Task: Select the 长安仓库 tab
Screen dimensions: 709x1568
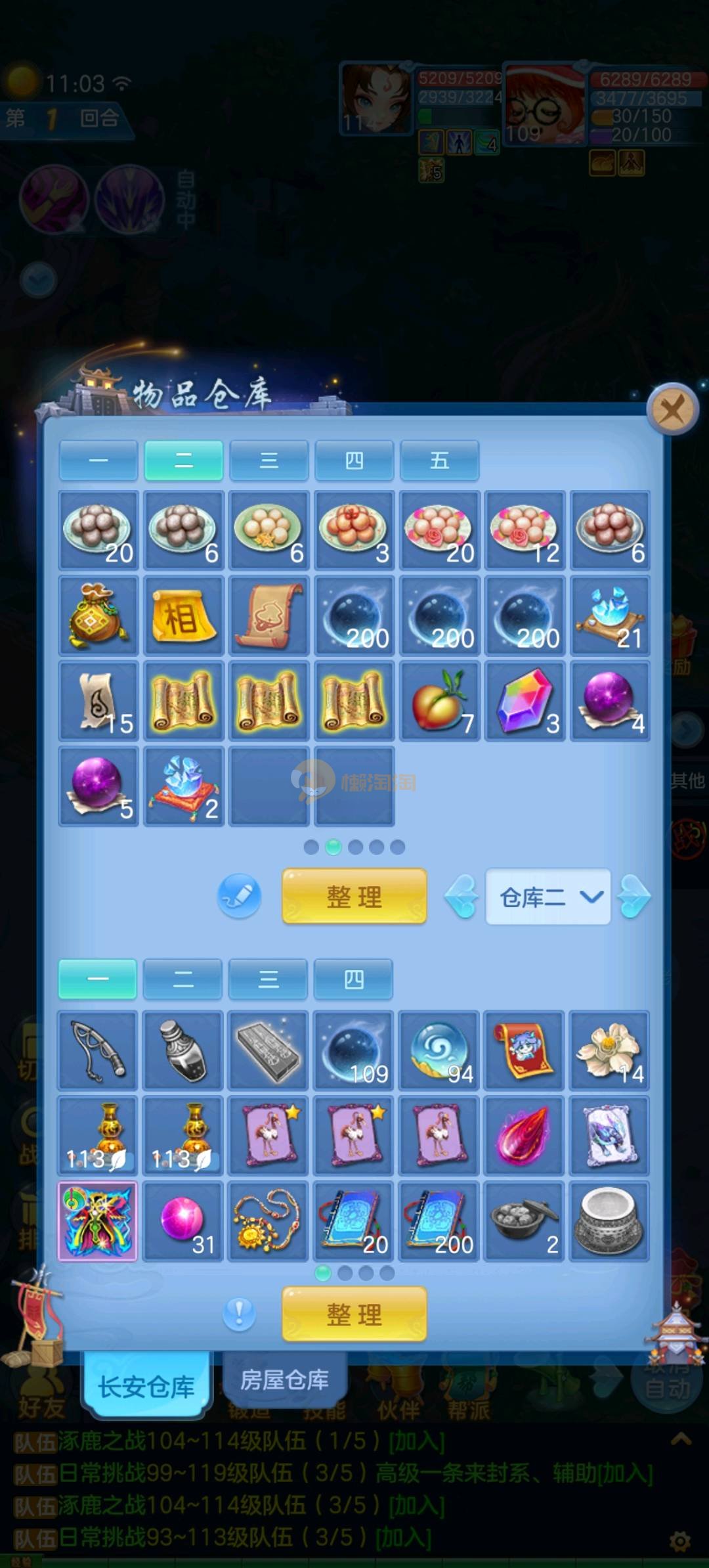Action: [146, 1386]
